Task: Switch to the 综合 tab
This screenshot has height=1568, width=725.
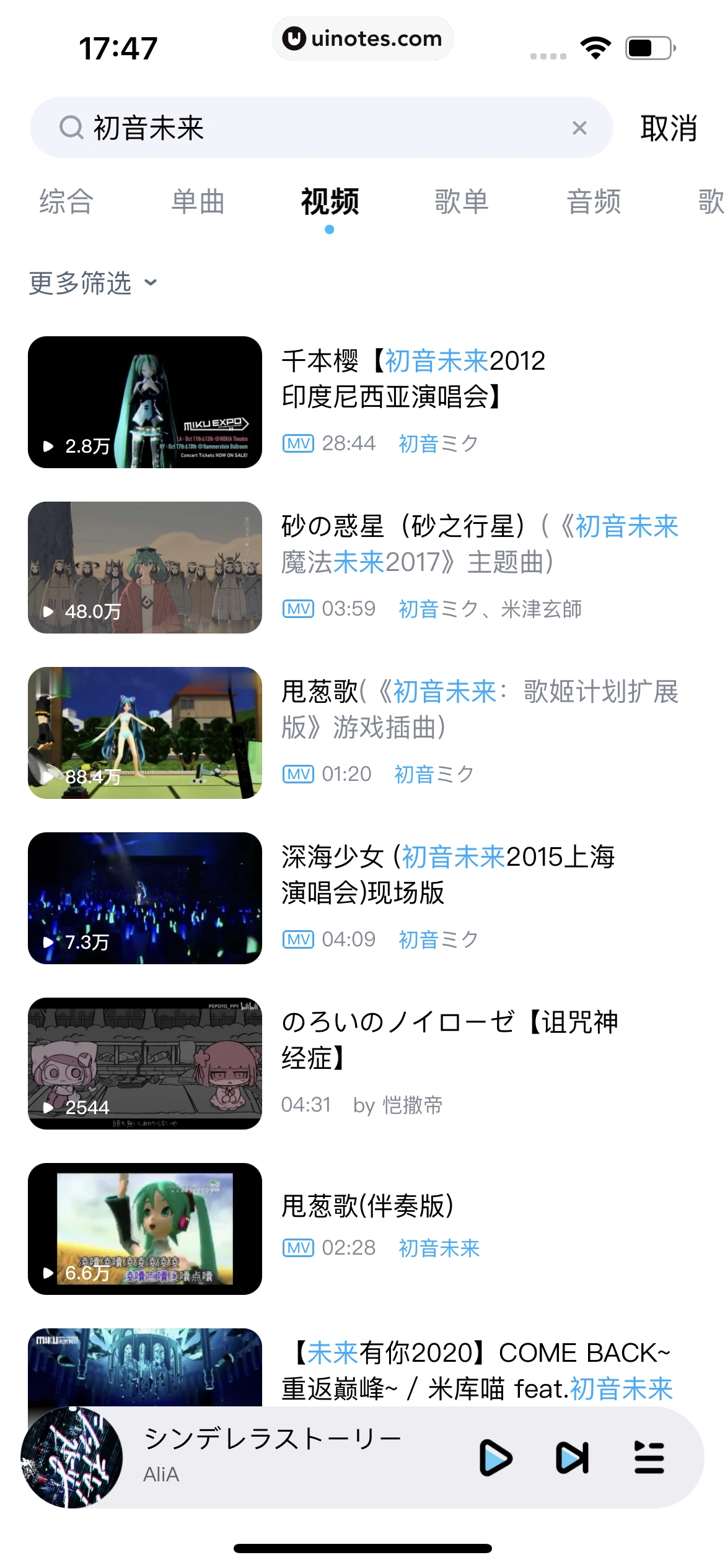Action: coord(66,202)
